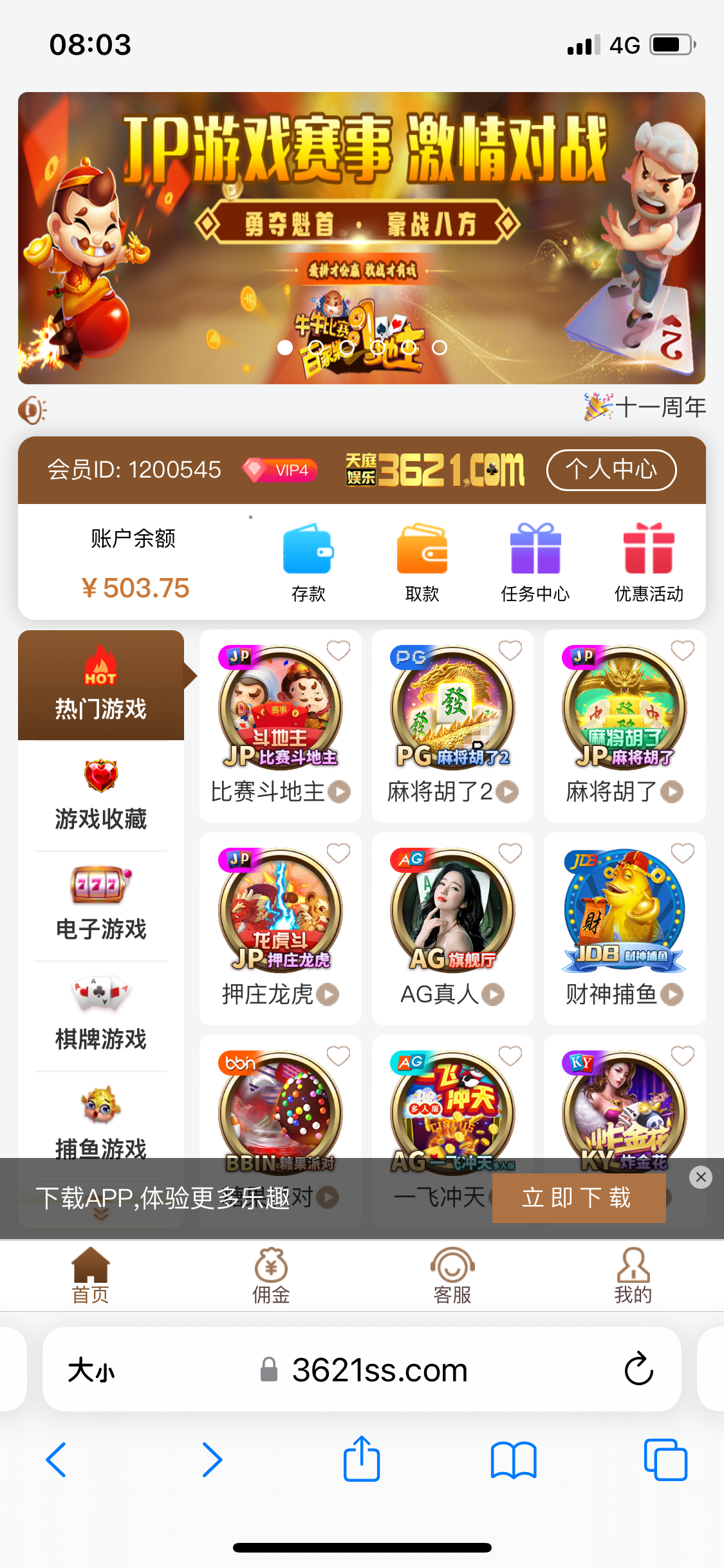The image size is (724, 1568).
Task: Open 优惠活动 via the red gift icon
Action: [x=649, y=550]
